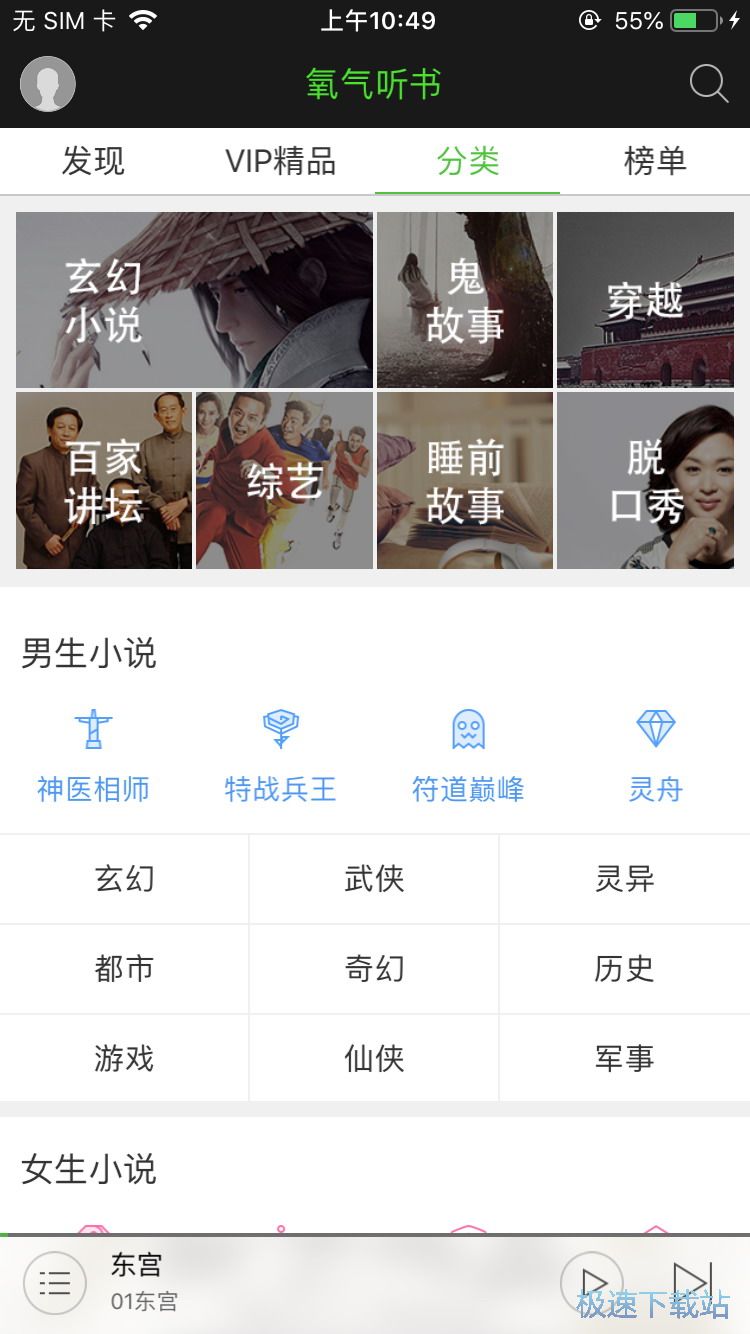This screenshot has width=750, height=1334.
Task: Open the 脱口秀 category tile
Action: tap(645, 481)
